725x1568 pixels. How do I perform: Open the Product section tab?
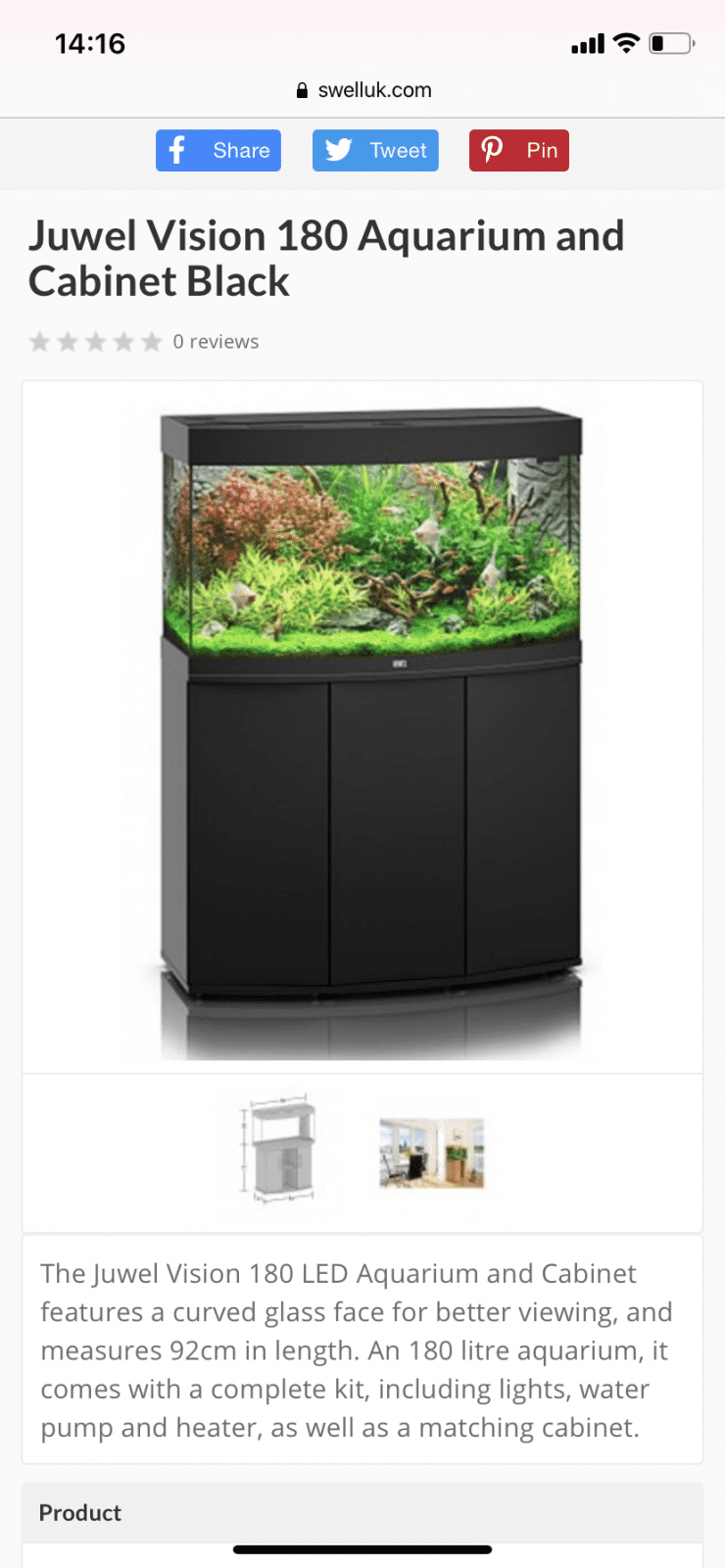[x=80, y=1512]
